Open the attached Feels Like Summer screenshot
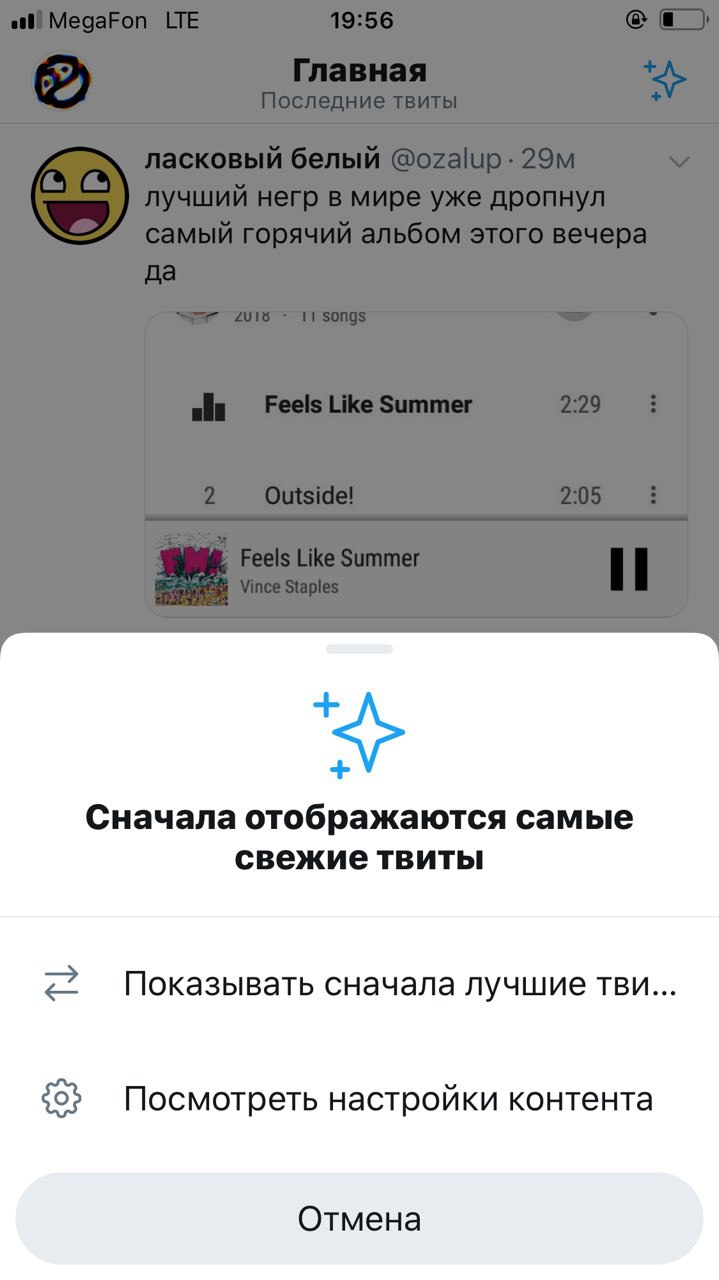This screenshot has height=1280, width=719. pos(416,464)
